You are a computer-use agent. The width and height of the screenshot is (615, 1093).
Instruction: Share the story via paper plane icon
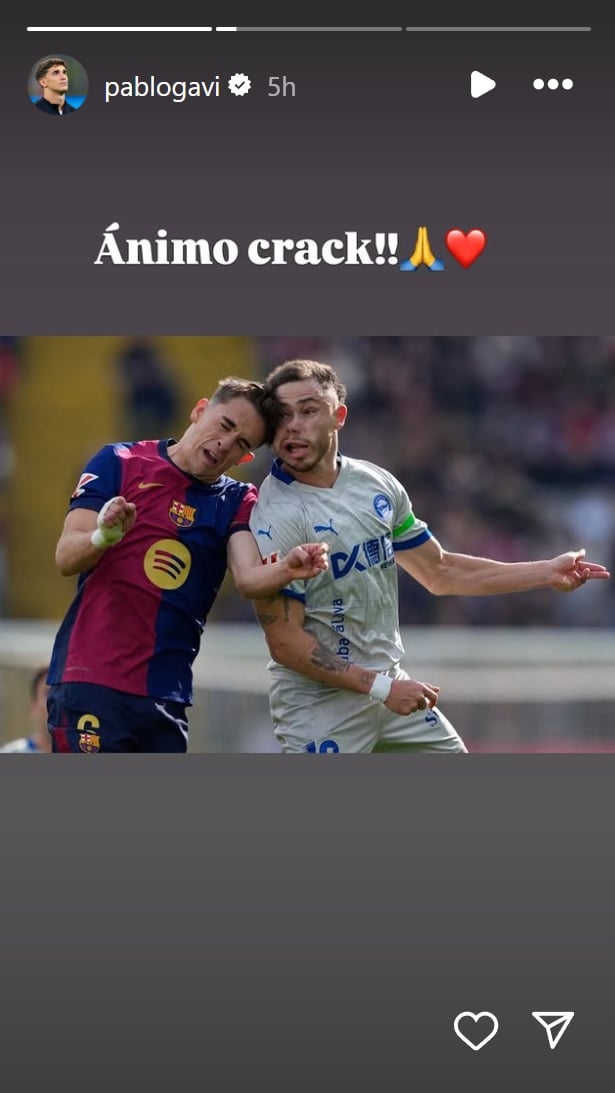(553, 1029)
